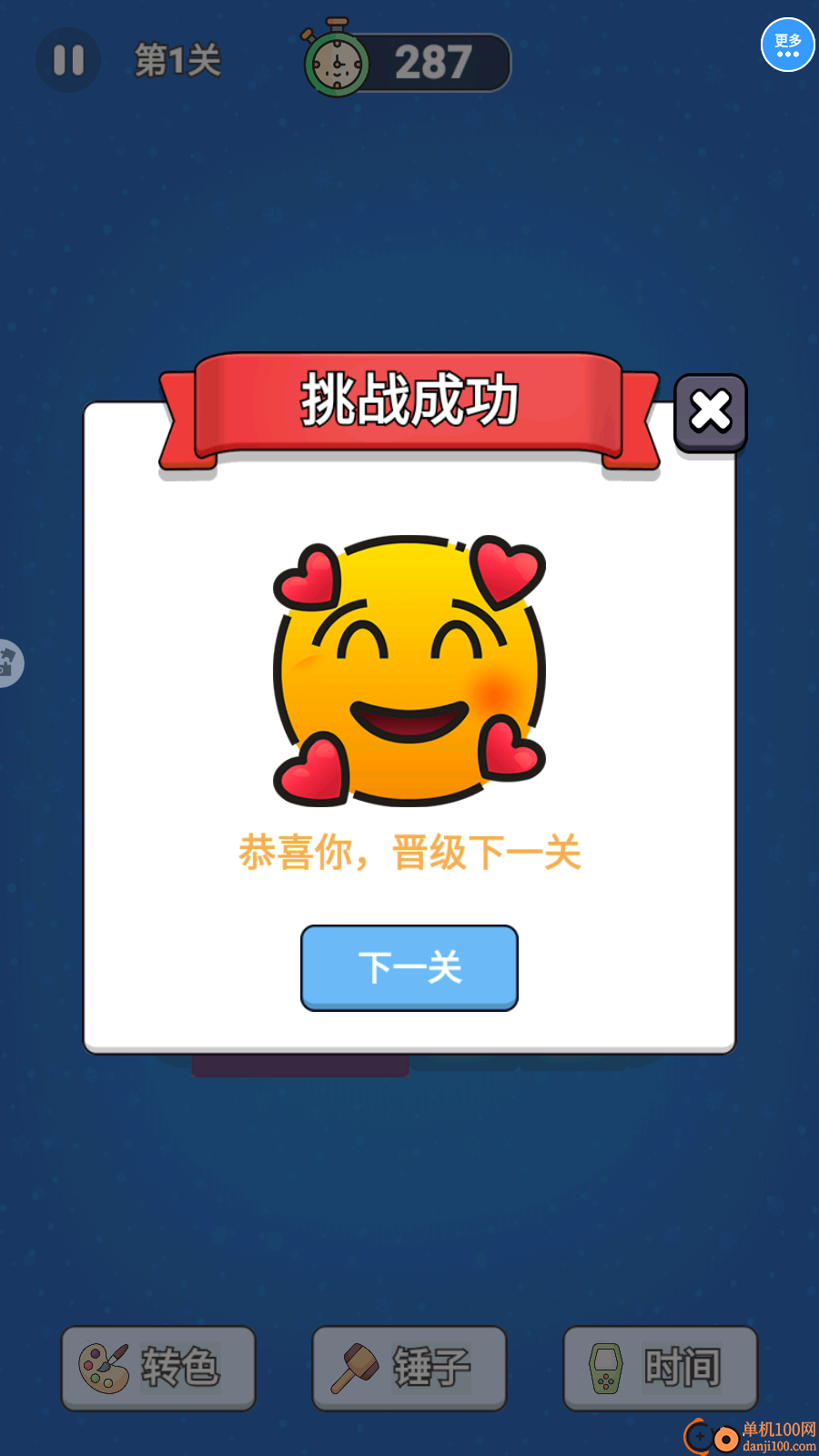This screenshot has height=1456, width=819.
Task: Click the timer device icon on the 时间 prop
Action: point(608,1368)
